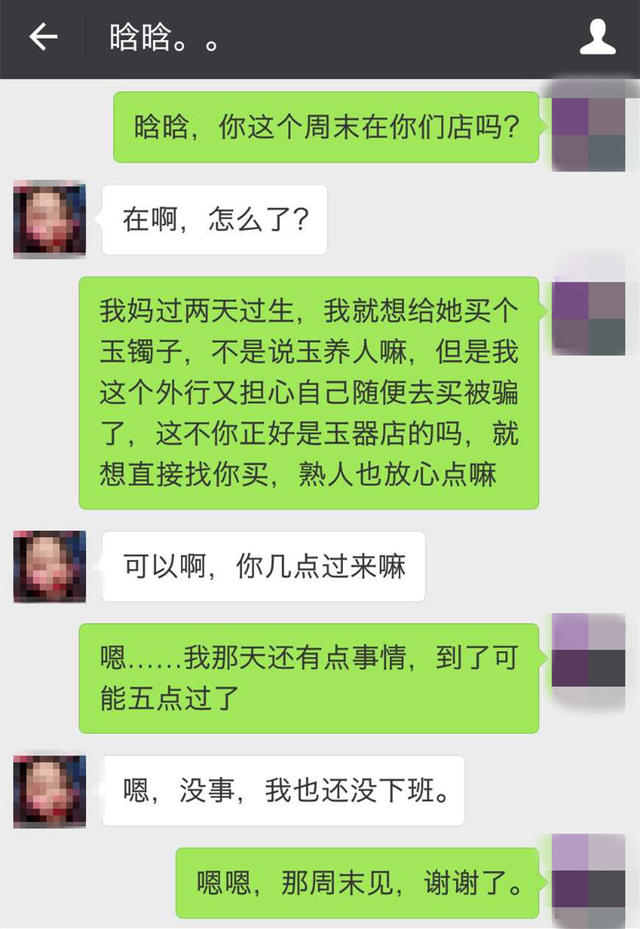Tap my avatar beside the "我妈过两天过生" message
Viewport: 640px width, 929px height.
(588, 318)
